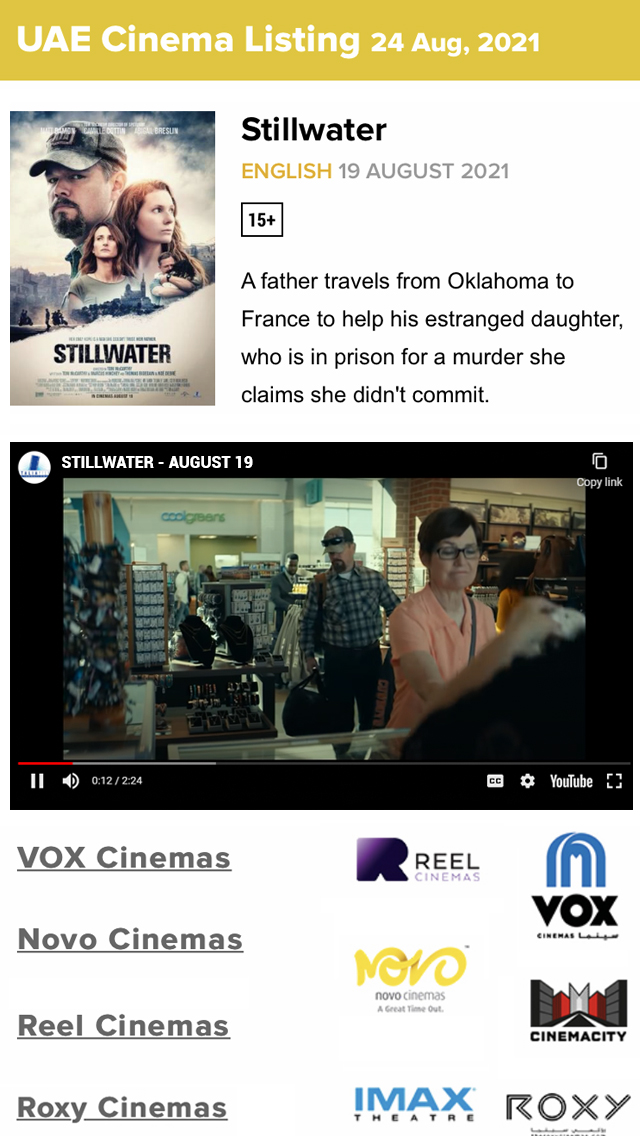Open the video settings gear

point(527,781)
